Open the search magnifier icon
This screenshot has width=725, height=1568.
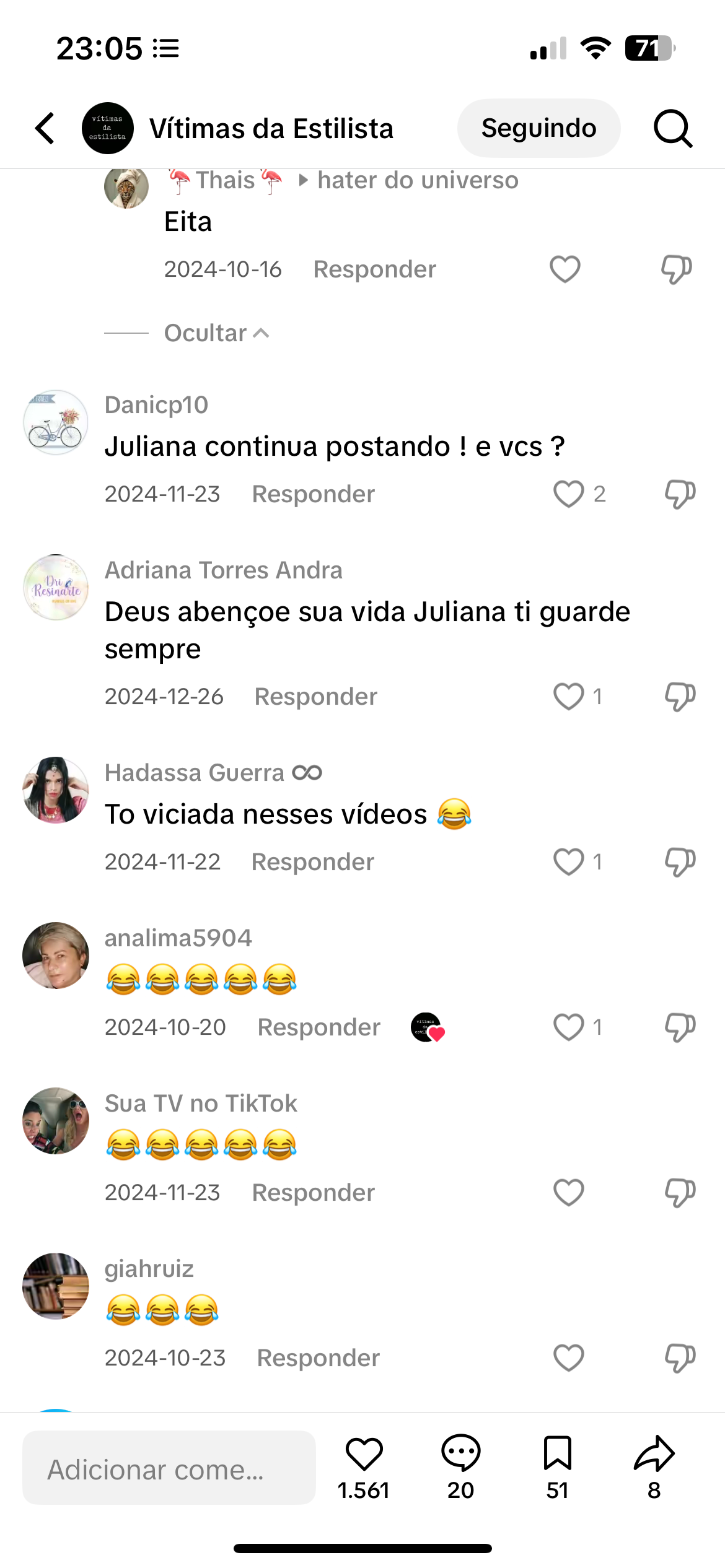[672, 128]
